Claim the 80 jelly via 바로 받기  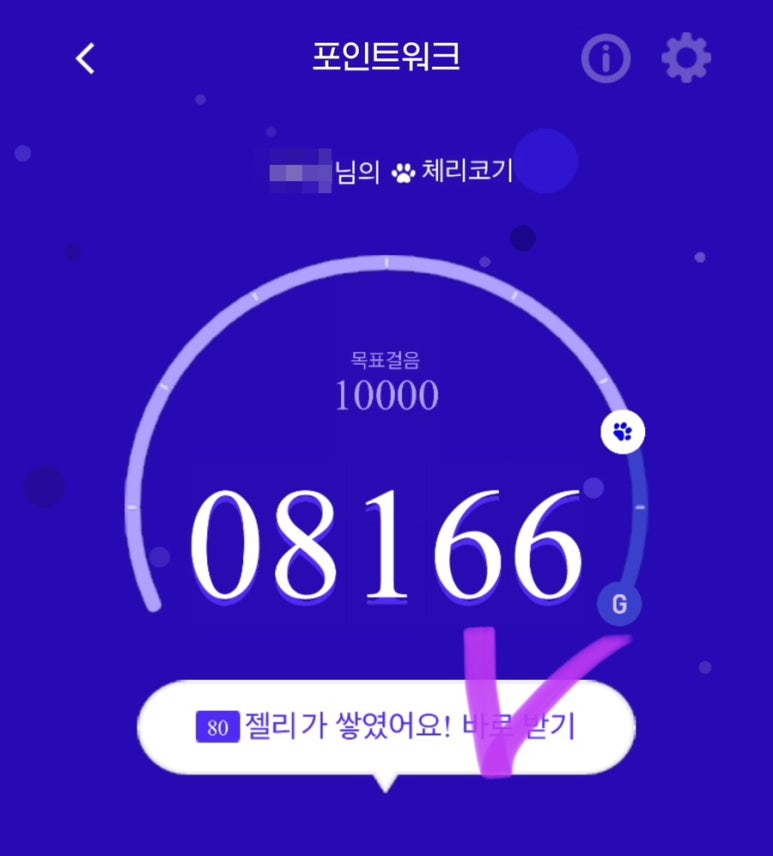[x=386, y=727]
